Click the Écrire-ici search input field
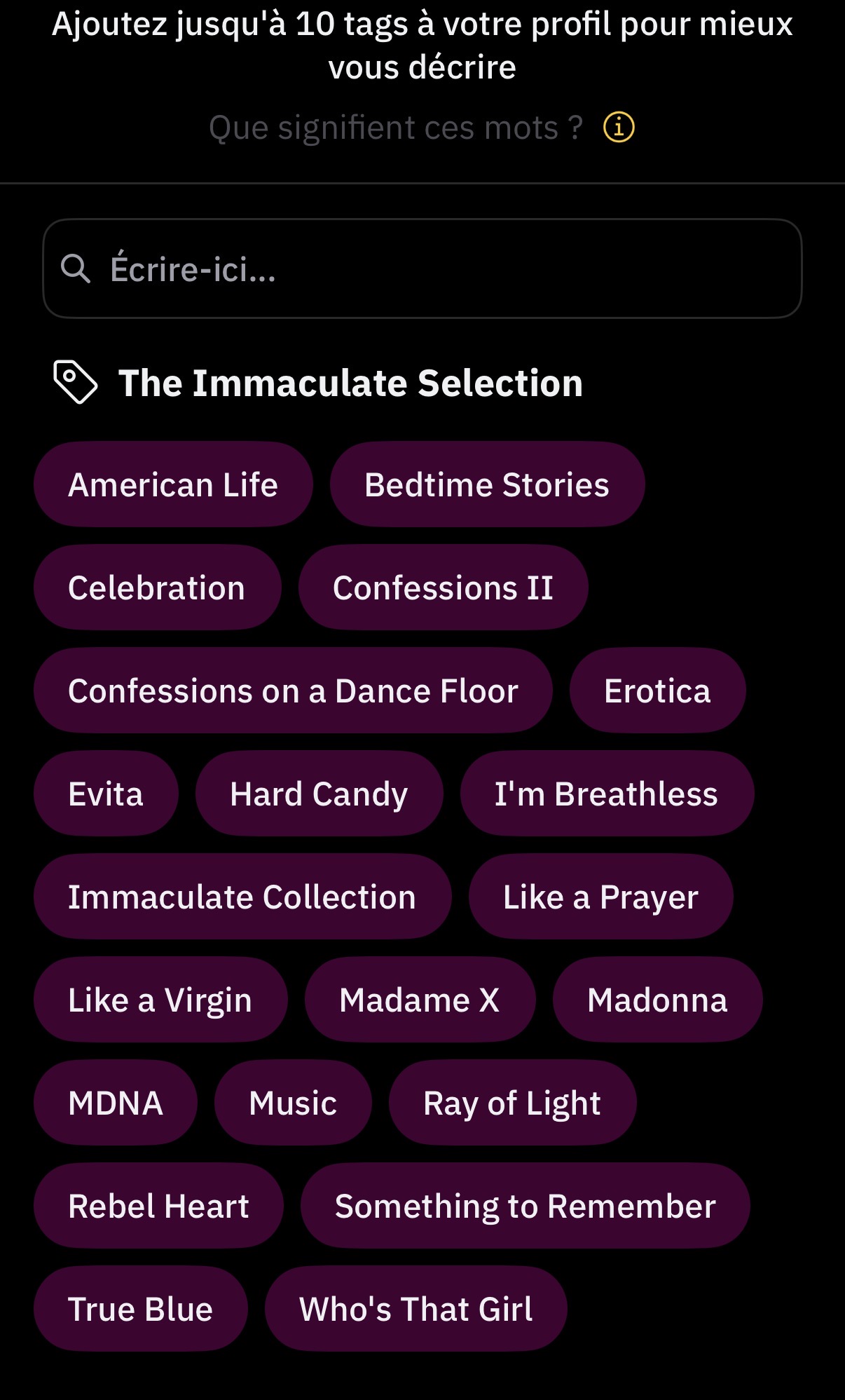This screenshot has width=845, height=1400. pyautogui.click(x=420, y=269)
